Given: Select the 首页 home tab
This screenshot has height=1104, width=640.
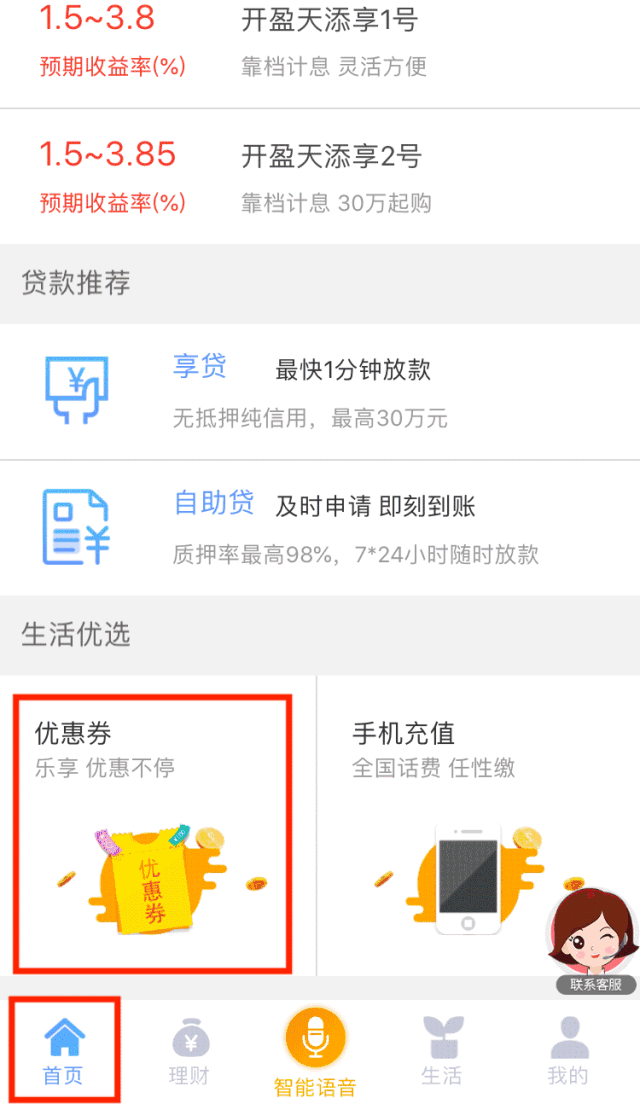Looking at the screenshot, I should tap(63, 1050).
